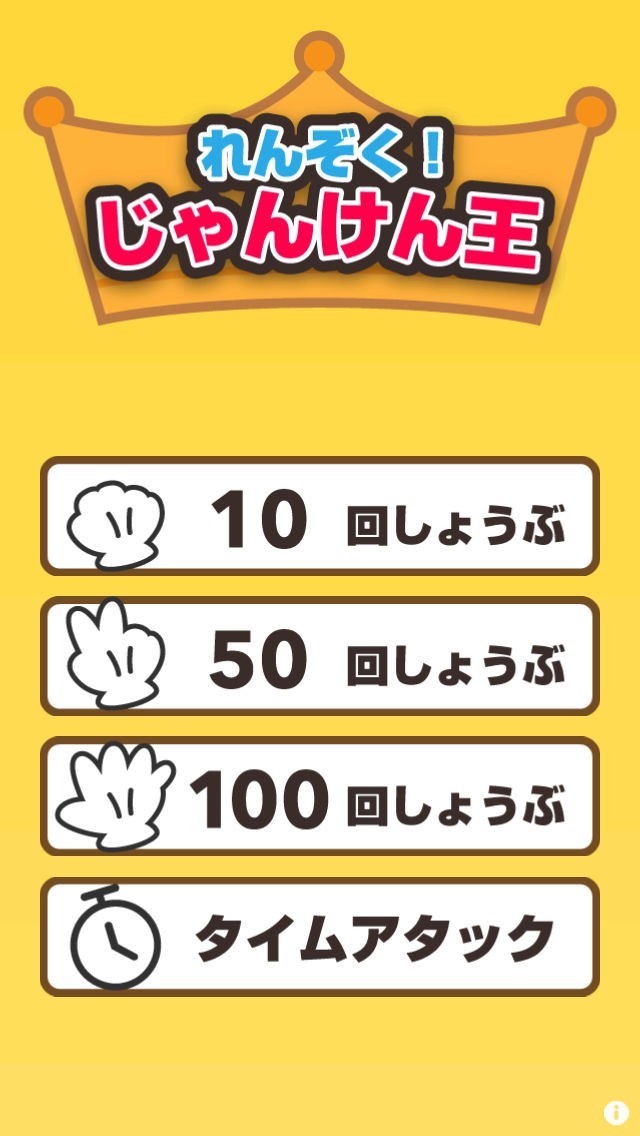Open タイムアタック mode

point(320,937)
